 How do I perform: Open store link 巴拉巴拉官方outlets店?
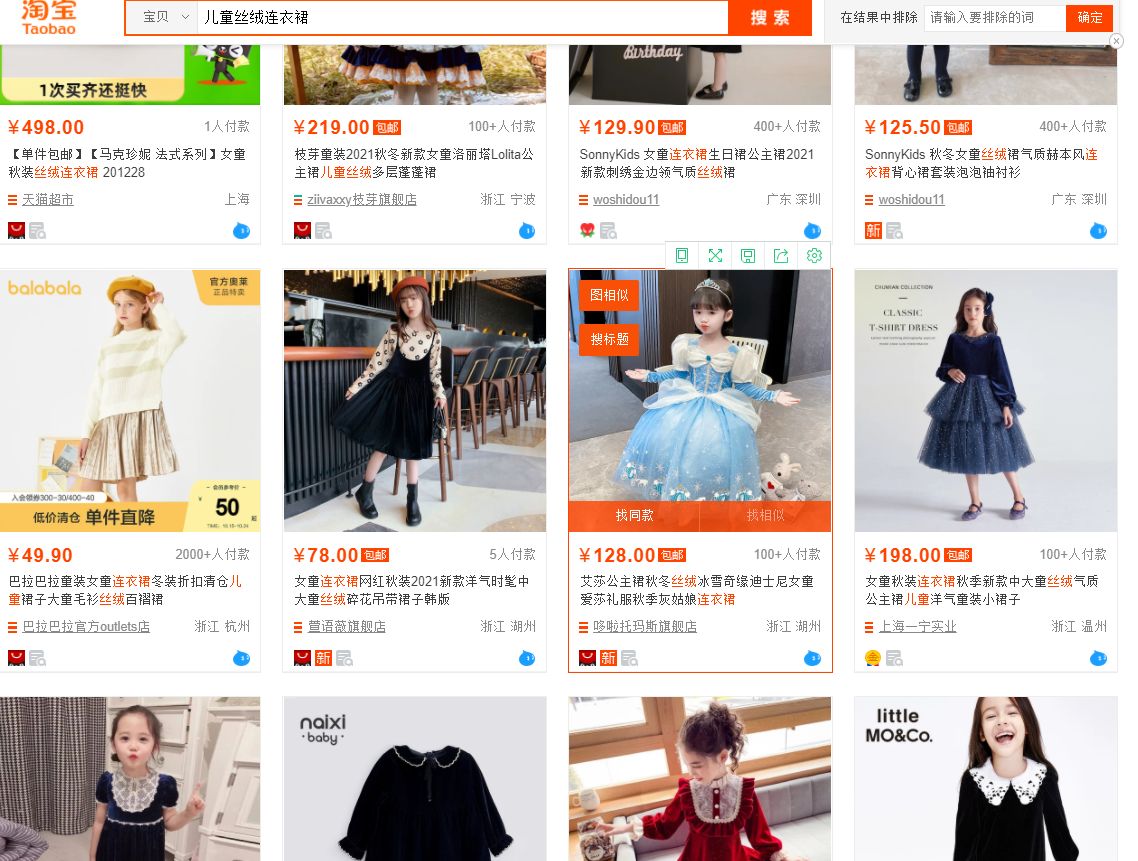tap(86, 627)
